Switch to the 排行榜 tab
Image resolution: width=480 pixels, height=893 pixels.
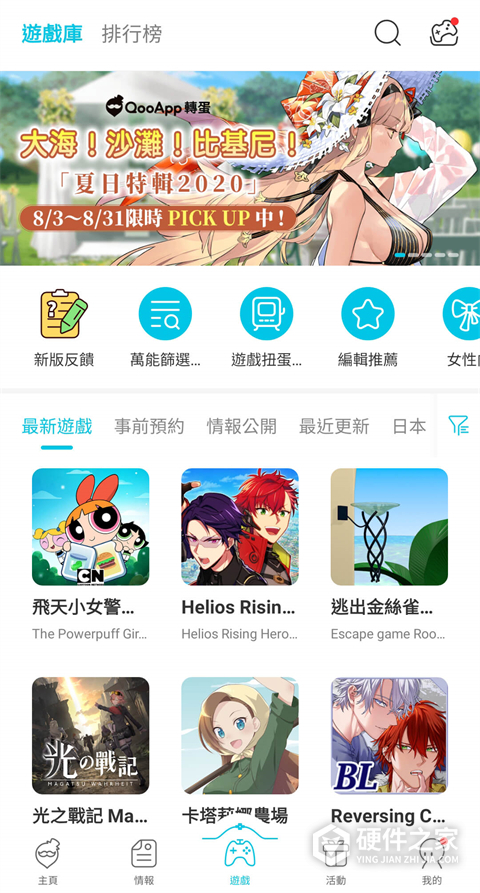[x=132, y=34]
